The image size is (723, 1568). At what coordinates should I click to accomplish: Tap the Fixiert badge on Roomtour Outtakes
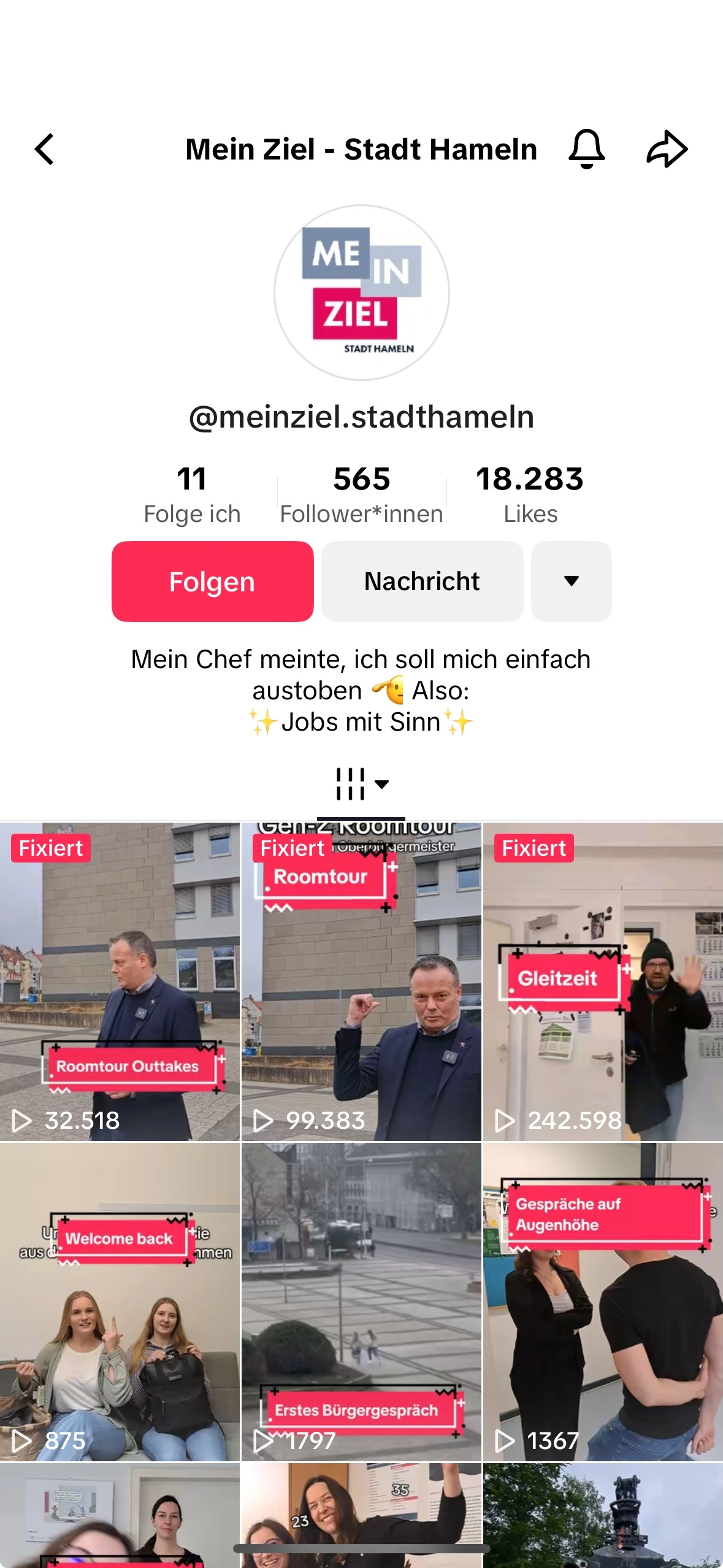click(50, 848)
